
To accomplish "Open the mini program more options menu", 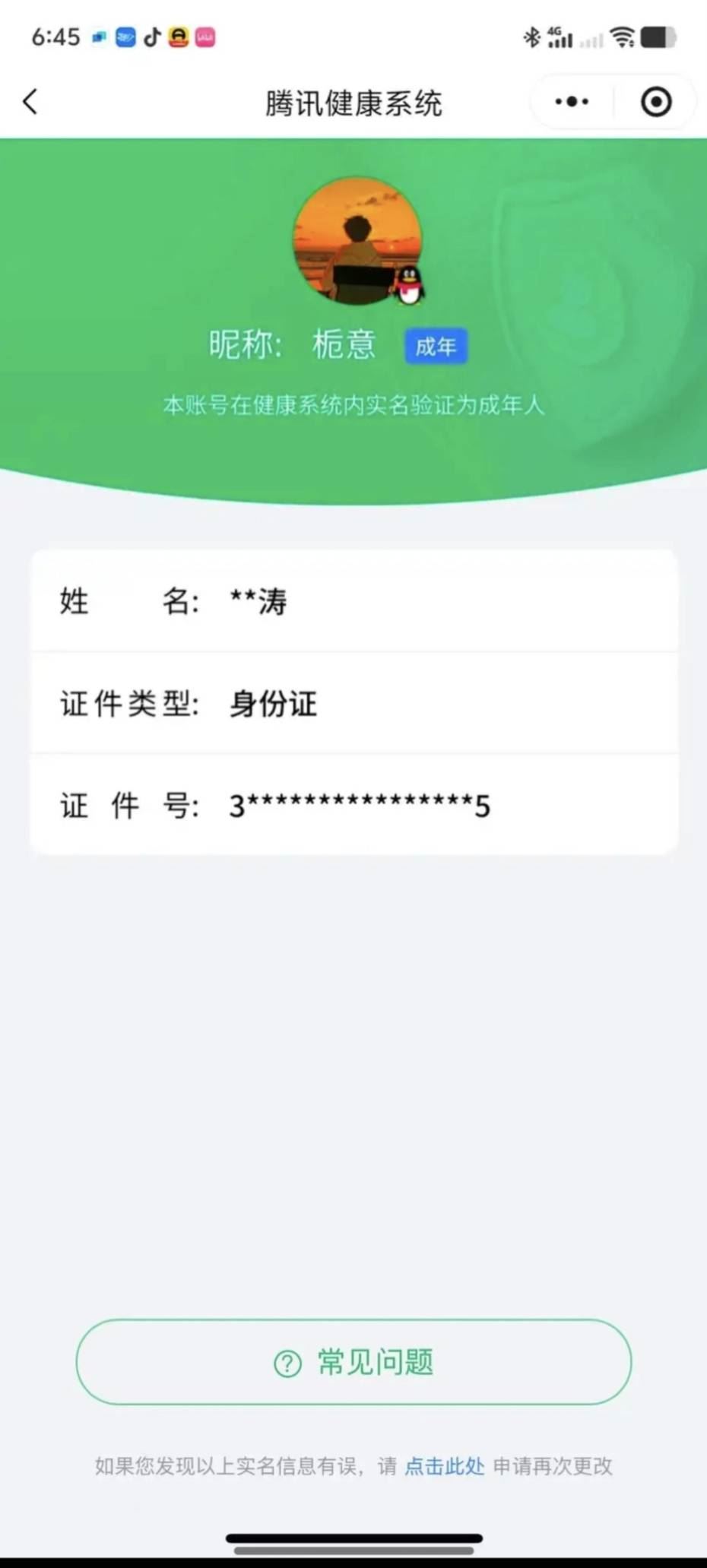I will tap(570, 101).
